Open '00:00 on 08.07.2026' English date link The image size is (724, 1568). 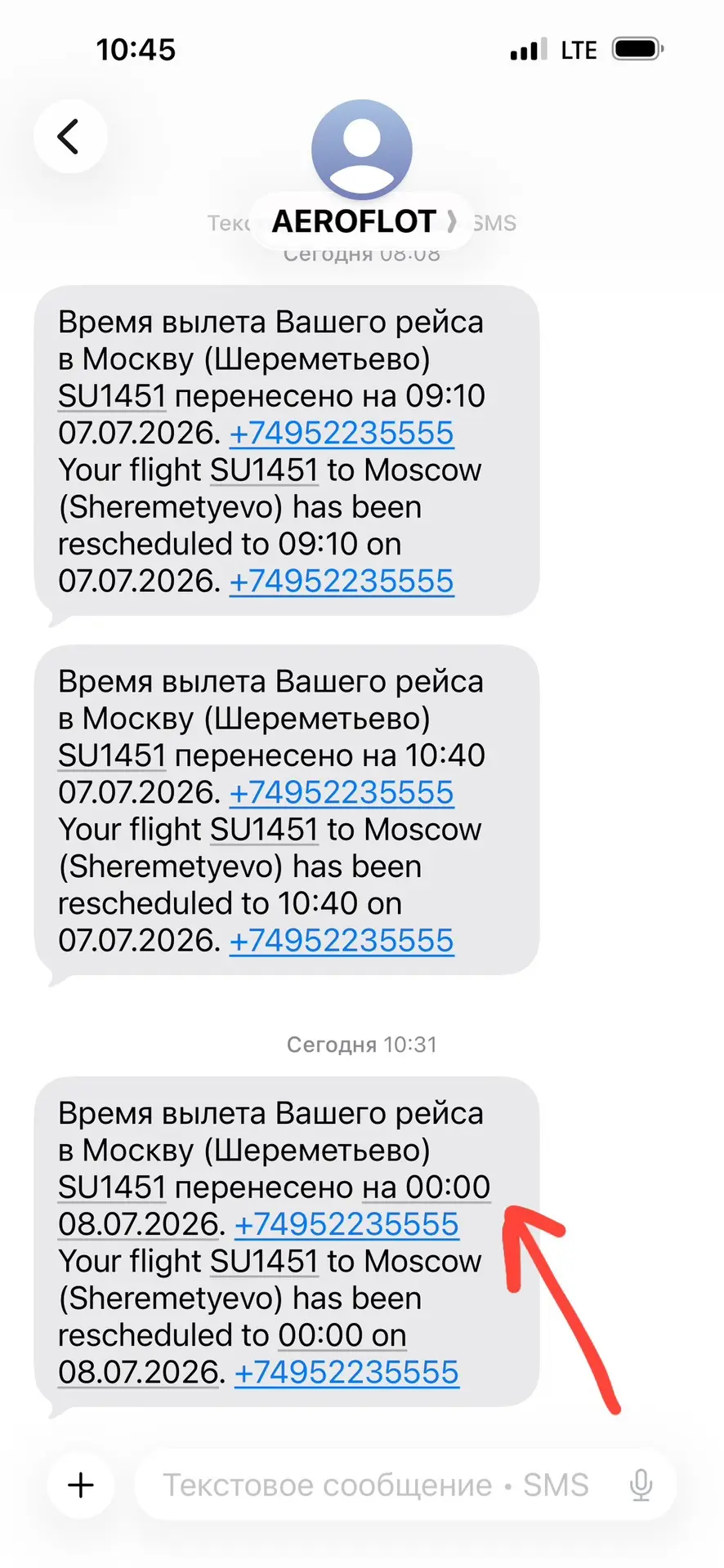[x=342, y=1335]
